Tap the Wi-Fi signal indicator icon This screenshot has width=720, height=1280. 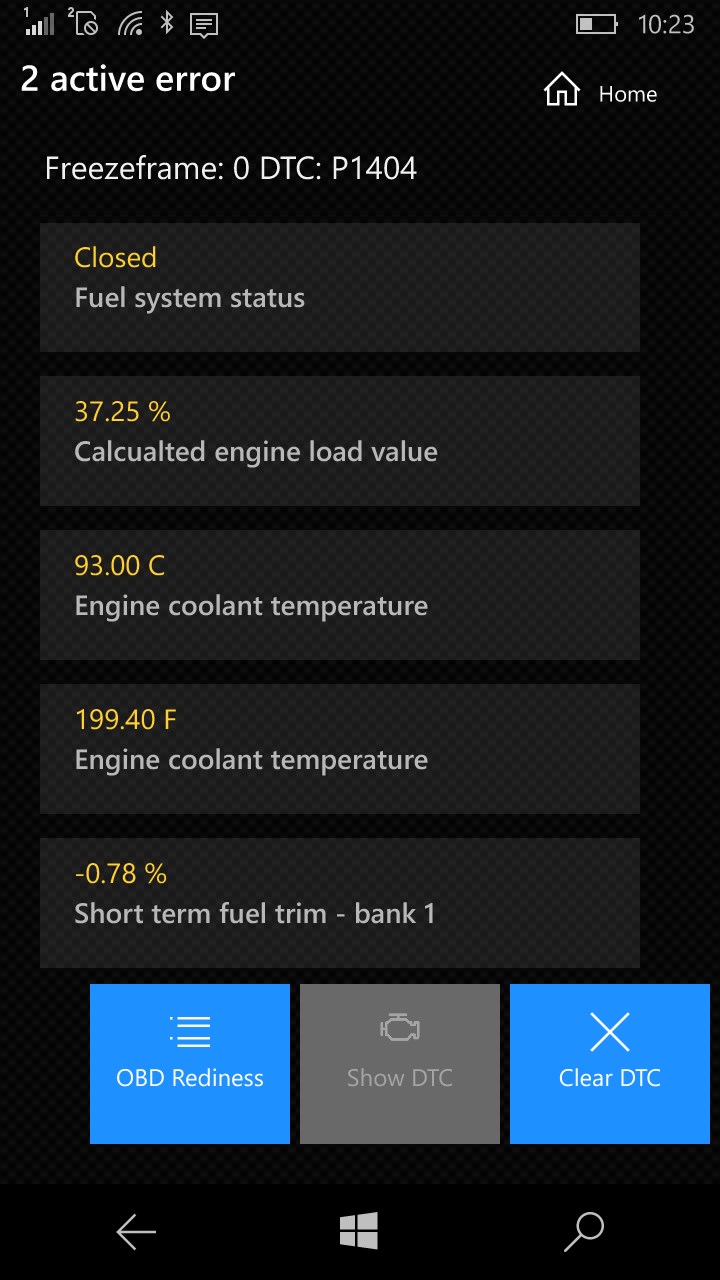point(132,22)
